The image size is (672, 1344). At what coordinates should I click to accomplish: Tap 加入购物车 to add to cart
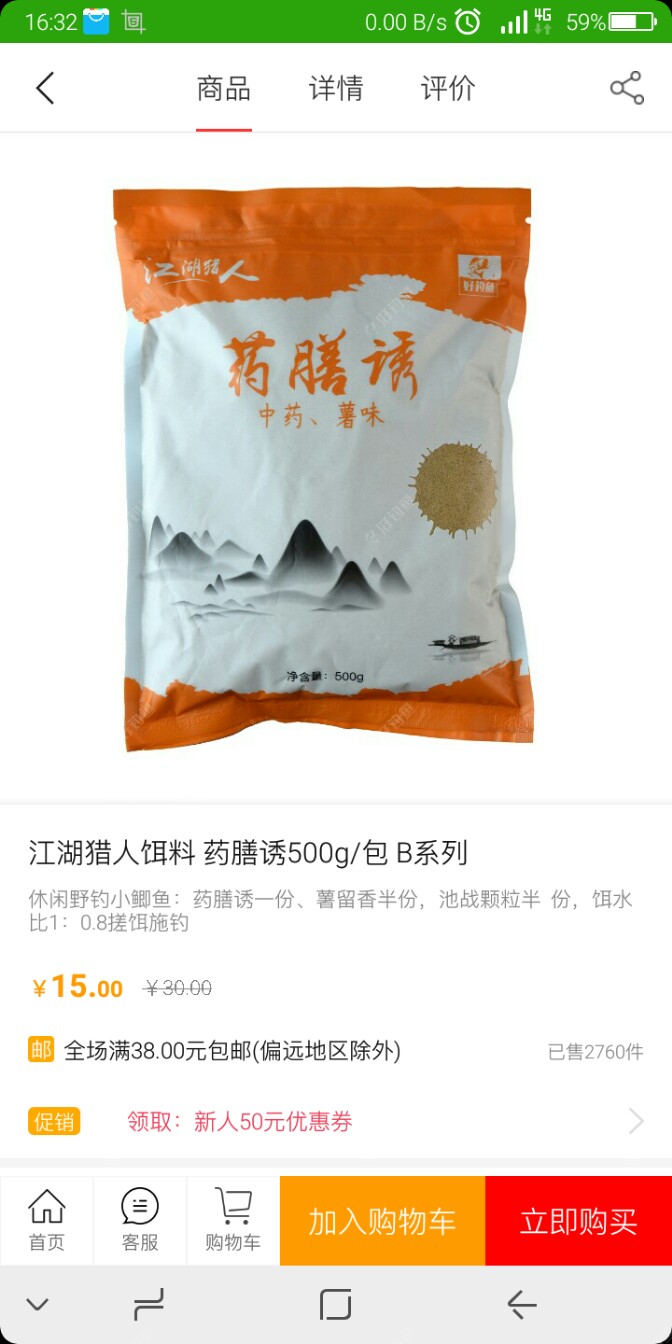pyautogui.click(x=382, y=1221)
